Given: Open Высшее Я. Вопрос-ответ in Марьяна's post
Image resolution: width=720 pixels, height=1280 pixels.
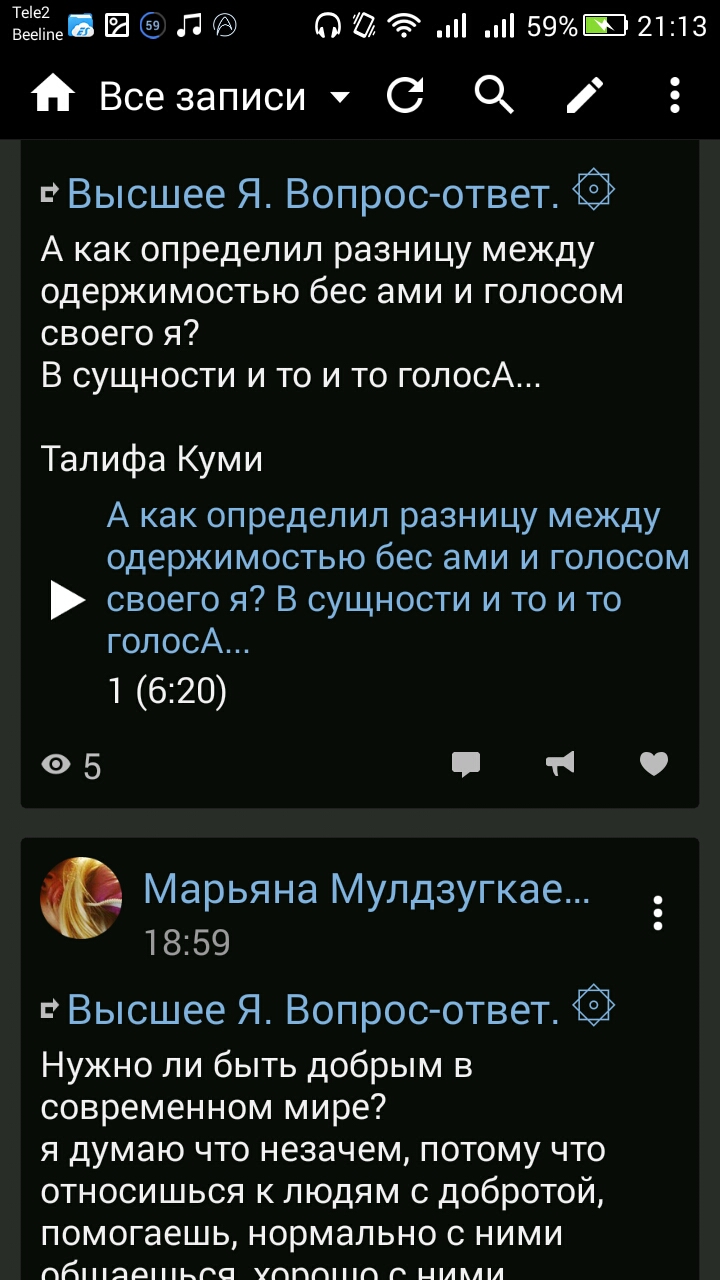Looking at the screenshot, I should pos(313,1010).
